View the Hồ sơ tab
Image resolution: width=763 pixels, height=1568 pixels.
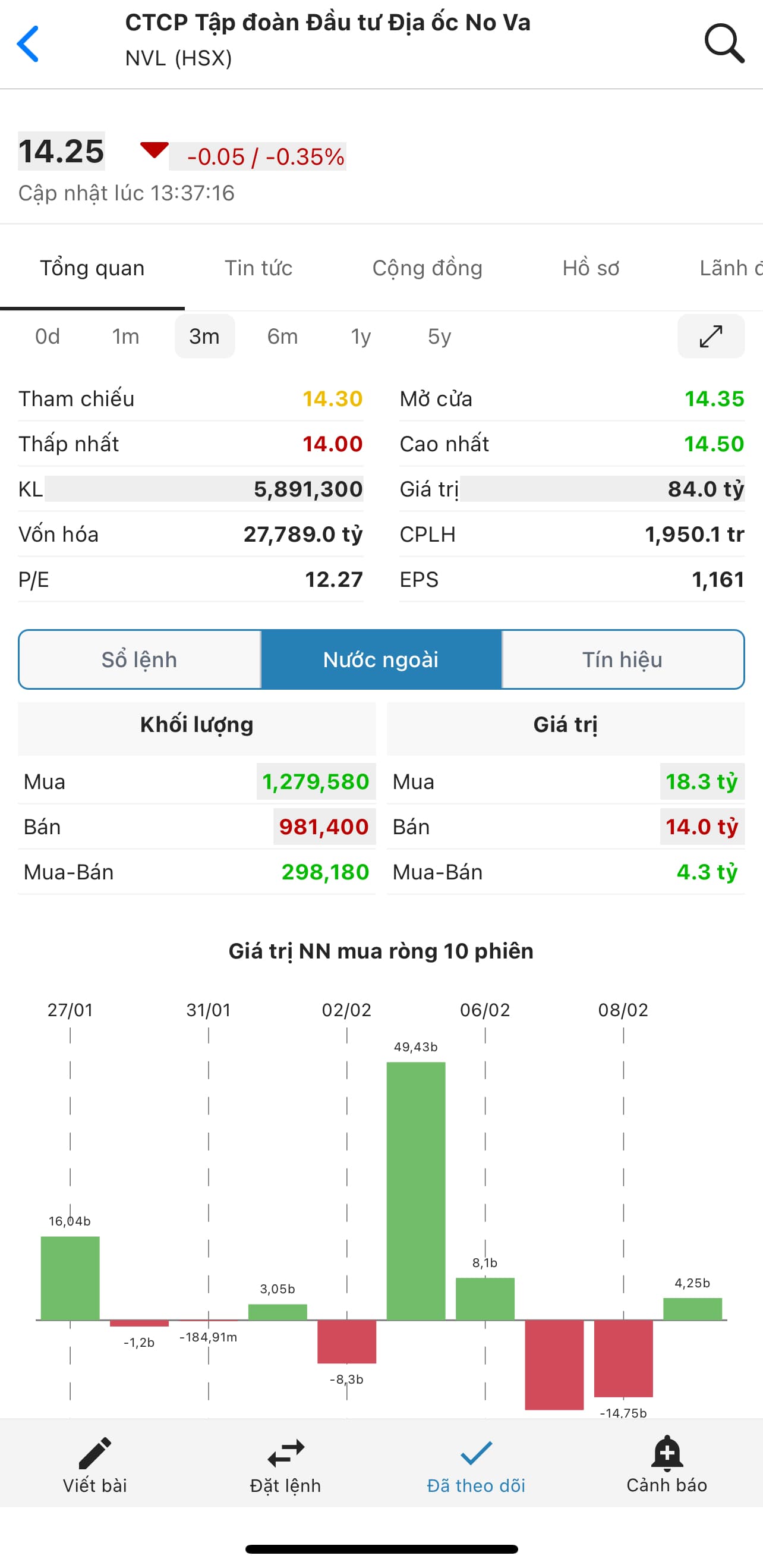[x=590, y=268]
